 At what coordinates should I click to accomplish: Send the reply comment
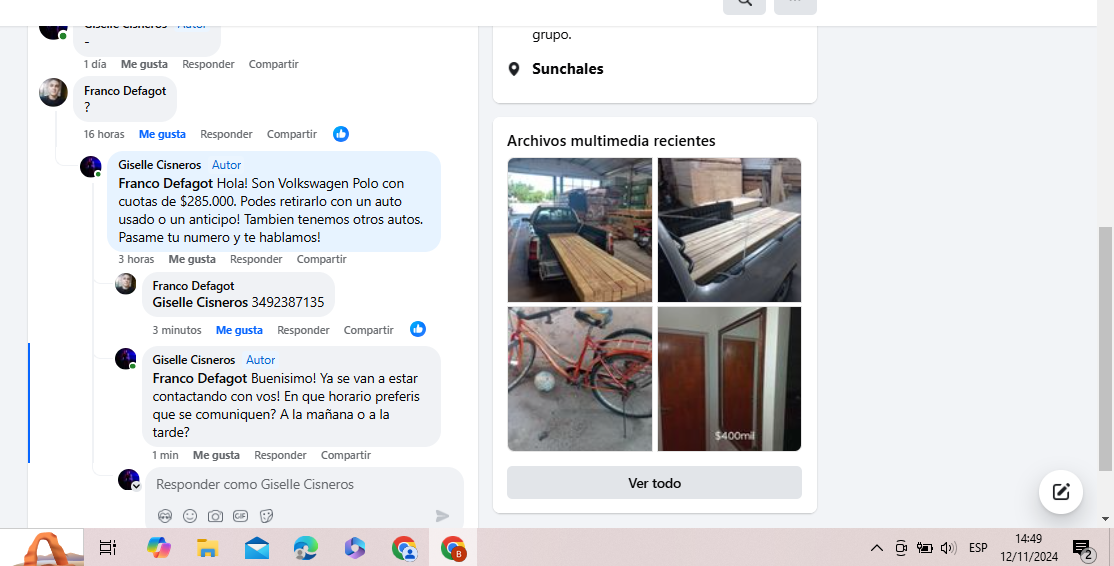pyautogui.click(x=442, y=516)
